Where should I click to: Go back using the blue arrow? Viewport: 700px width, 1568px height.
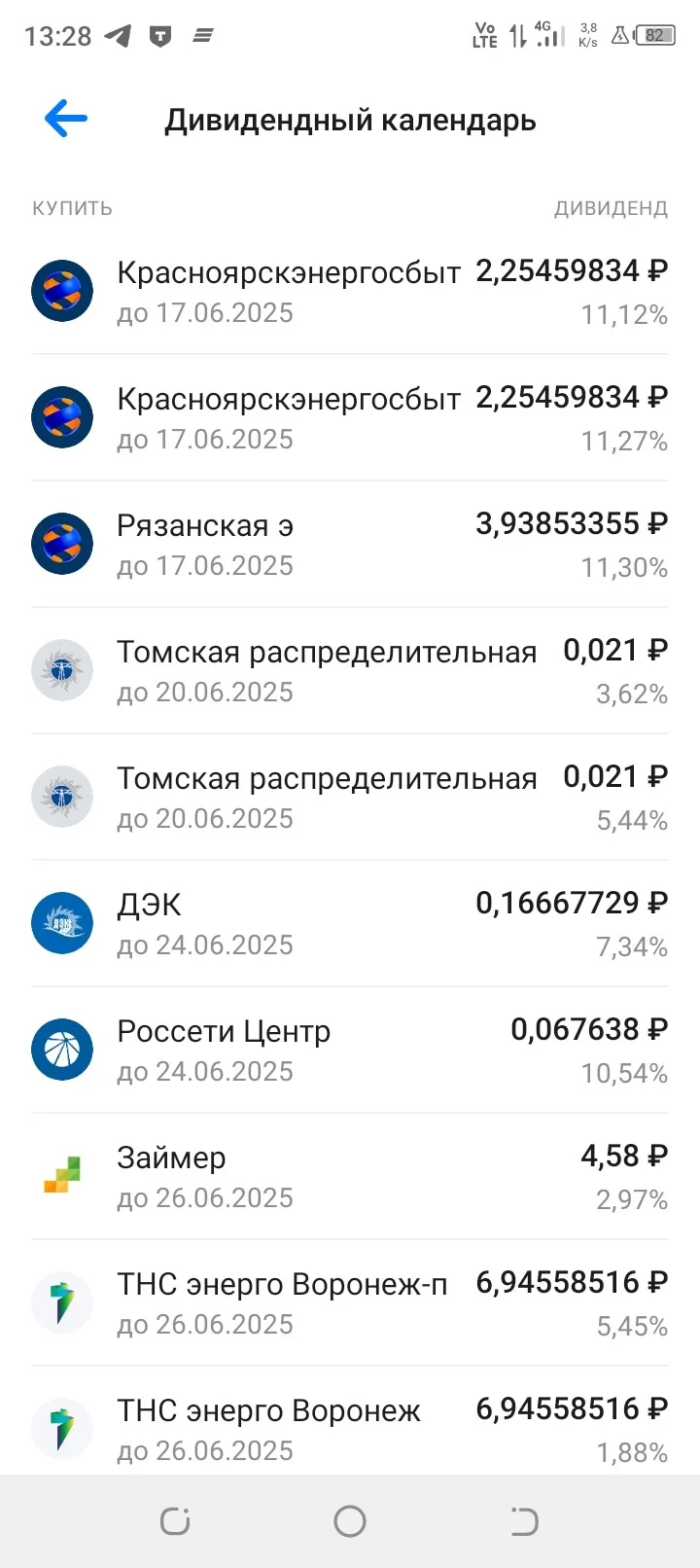point(66,120)
